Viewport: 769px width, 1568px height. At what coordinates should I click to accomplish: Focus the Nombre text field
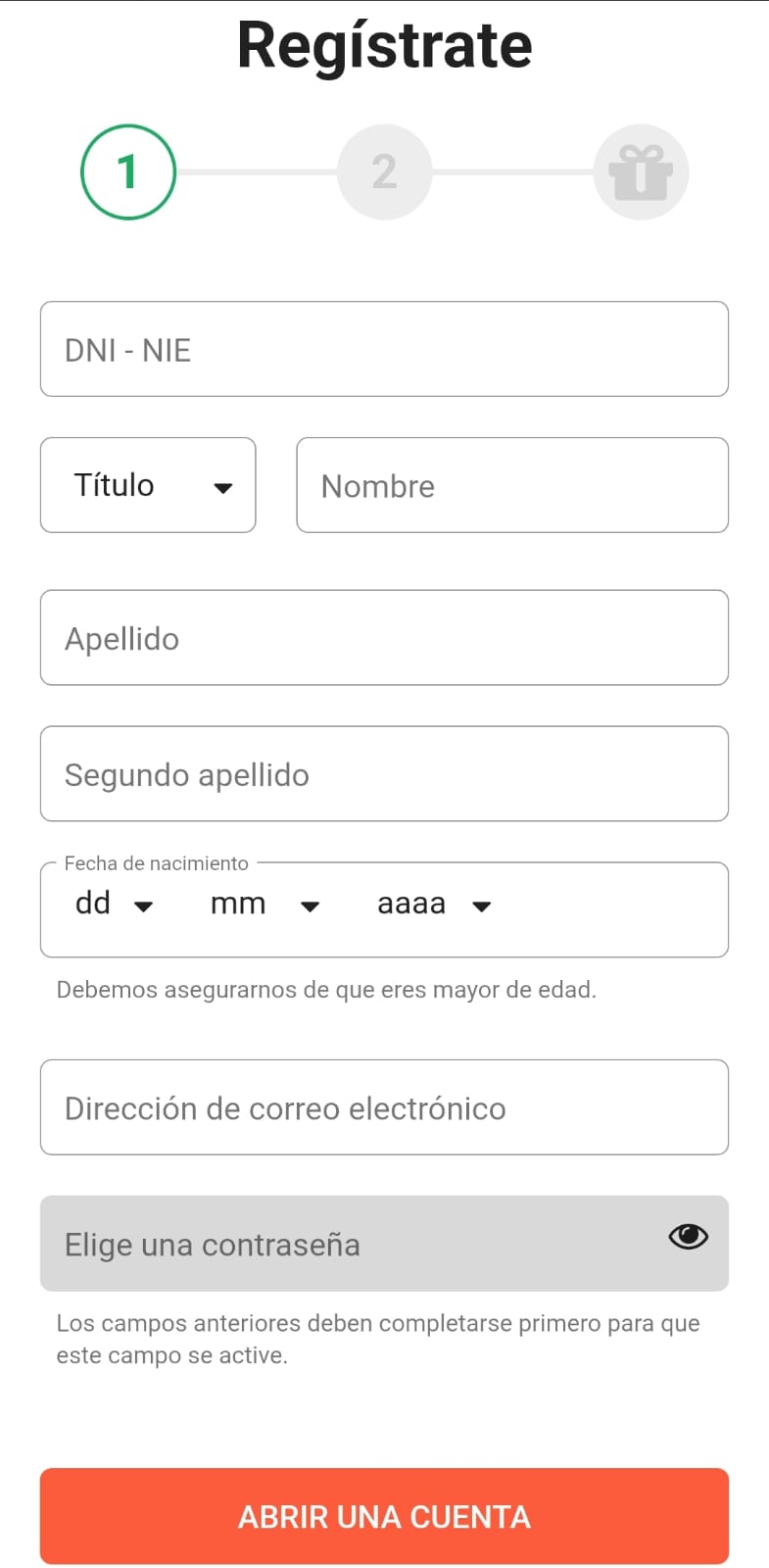pos(512,485)
